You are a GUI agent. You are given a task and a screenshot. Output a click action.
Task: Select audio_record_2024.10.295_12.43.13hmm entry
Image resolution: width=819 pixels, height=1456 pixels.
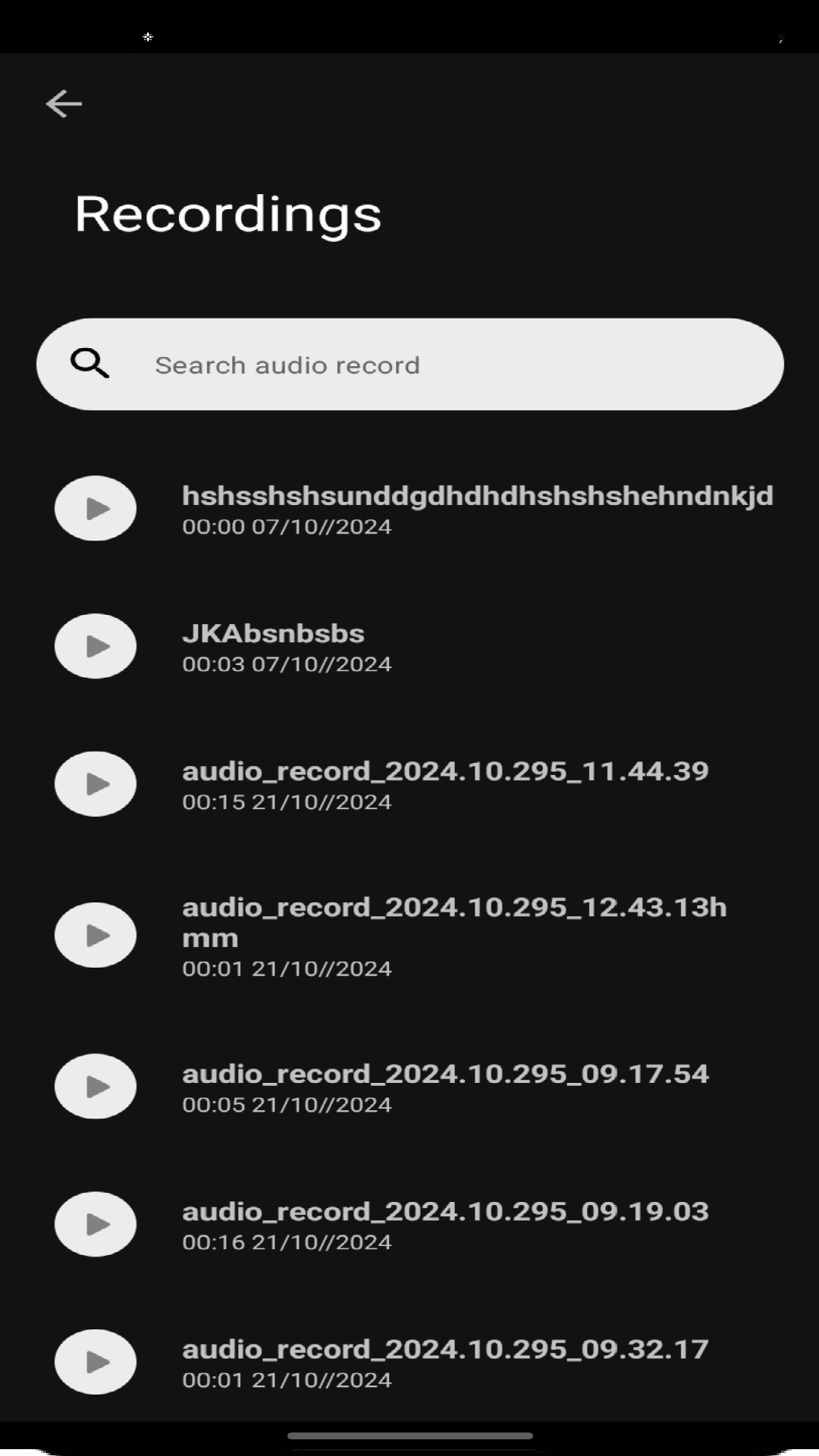point(453,935)
